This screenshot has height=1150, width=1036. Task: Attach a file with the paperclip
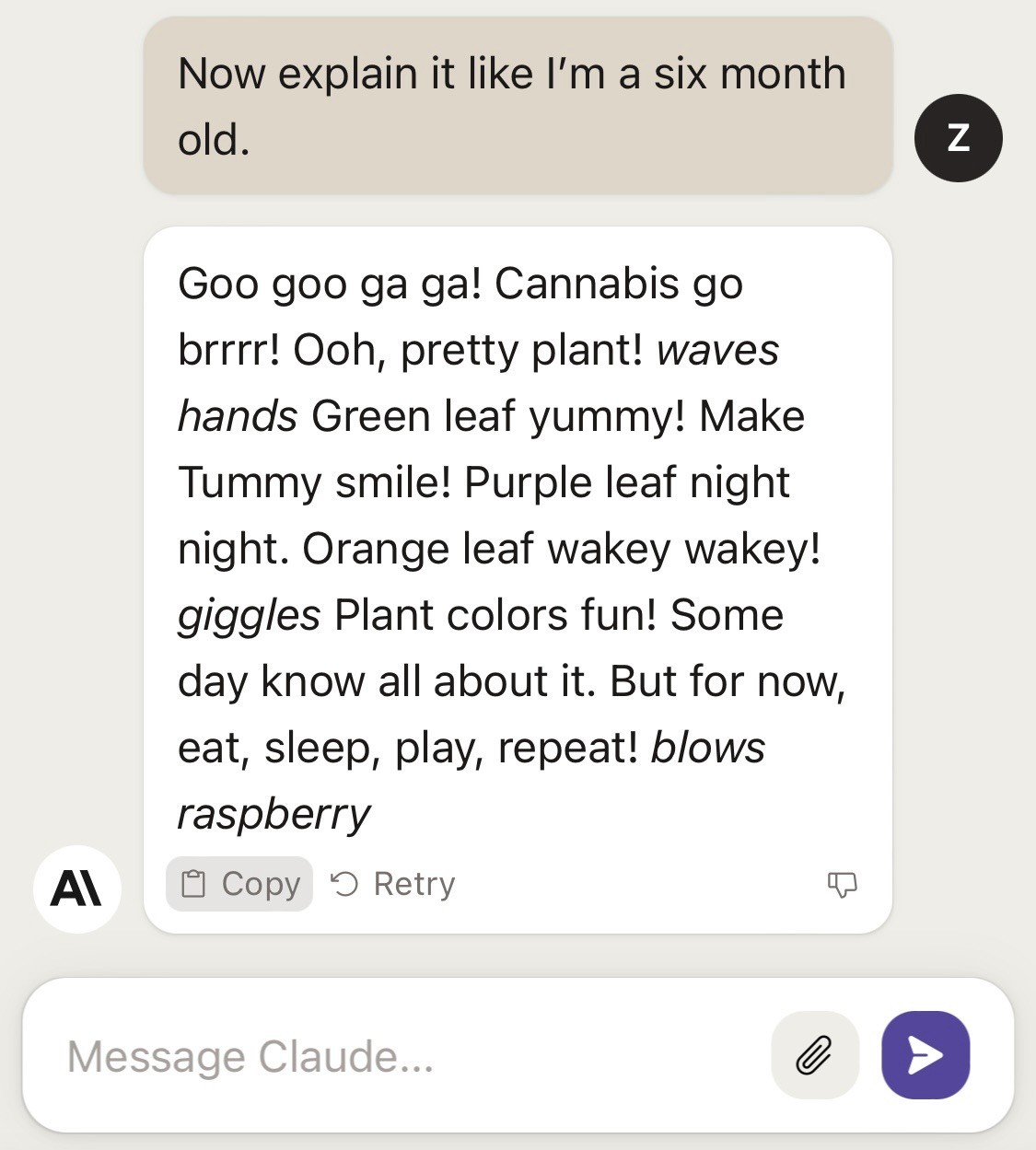coord(814,1055)
